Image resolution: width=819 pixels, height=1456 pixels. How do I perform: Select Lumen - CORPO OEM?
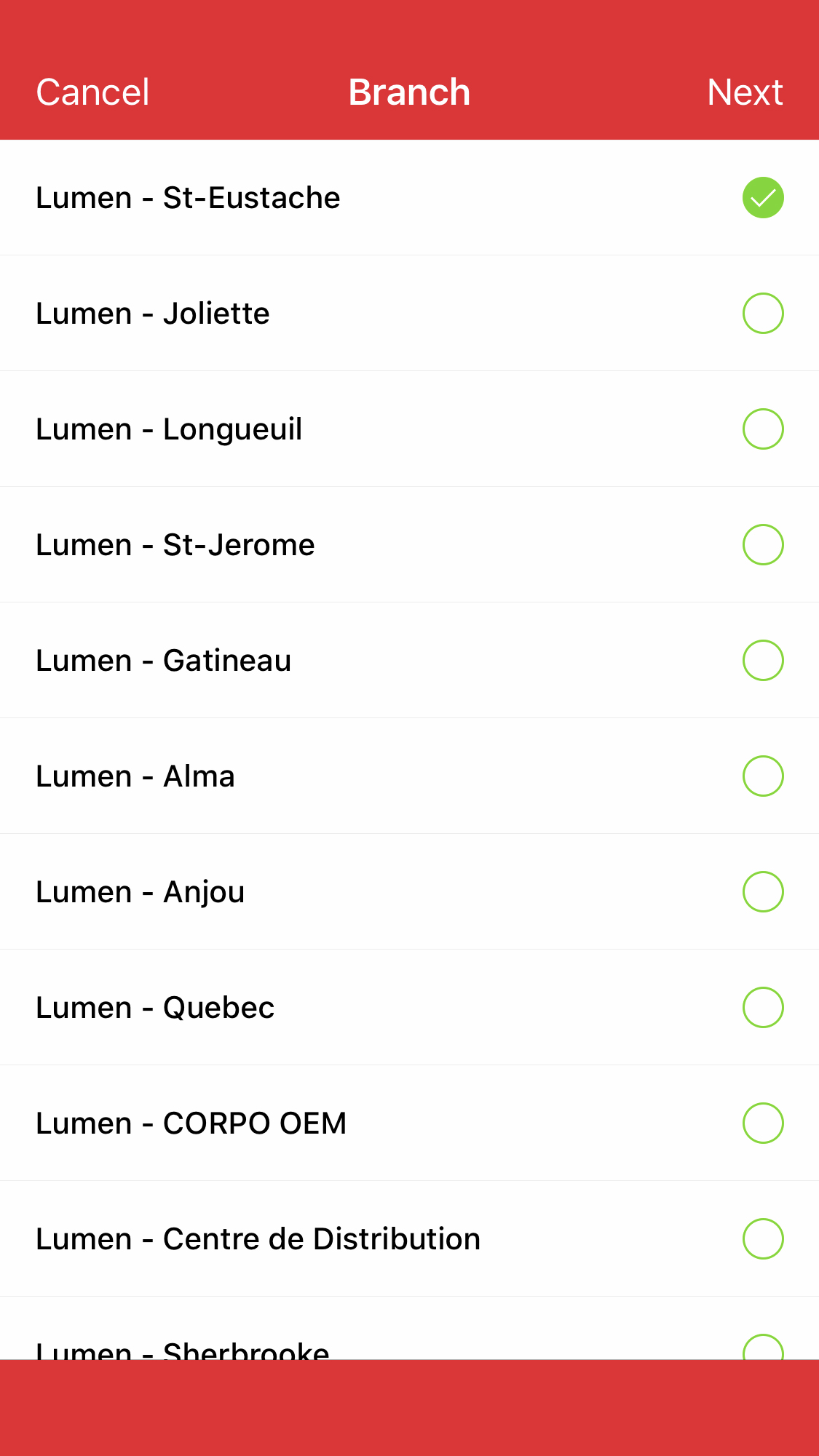coord(409,1123)
